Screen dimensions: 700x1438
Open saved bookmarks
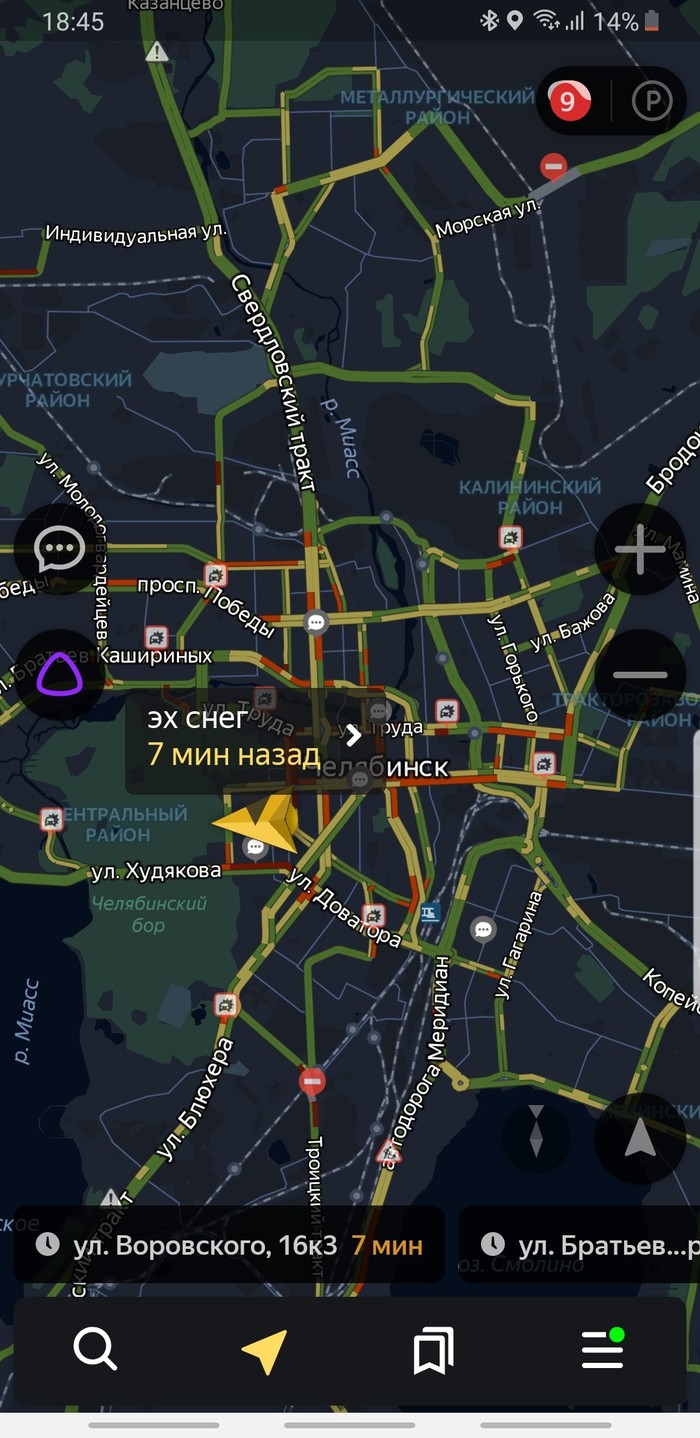(433, 1351)
